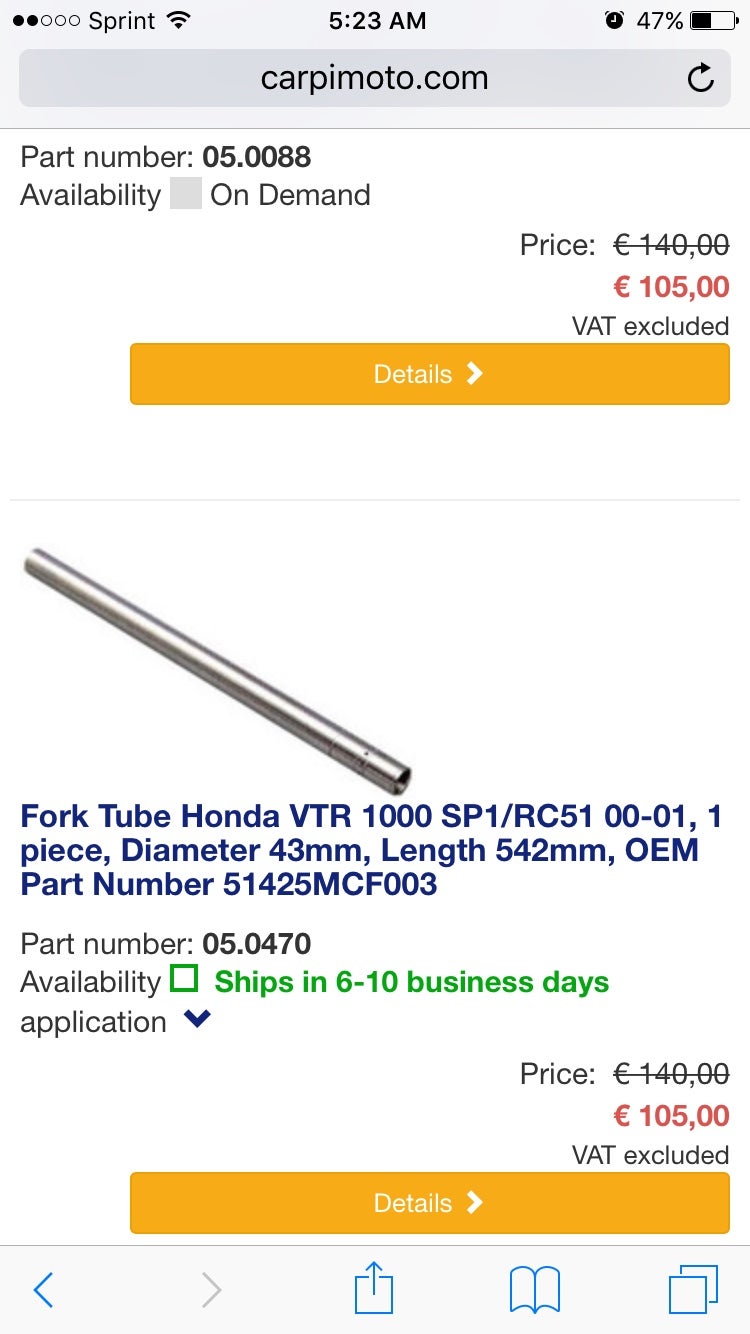Tap the first orange Details button
The height and width of the screenshot is (1334, 750).
(430, 373)
